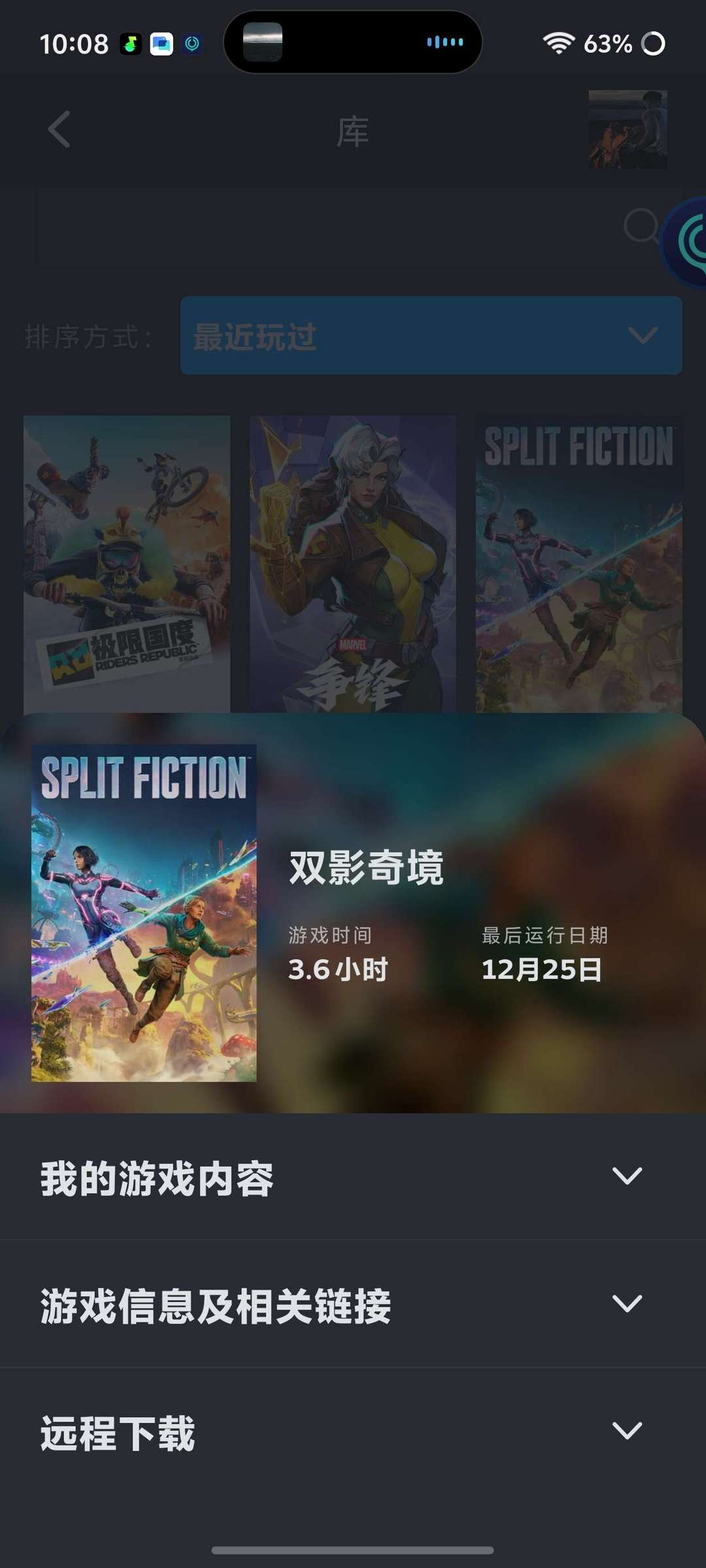
Task: Open the profile avatar
Action: (628, 129)
